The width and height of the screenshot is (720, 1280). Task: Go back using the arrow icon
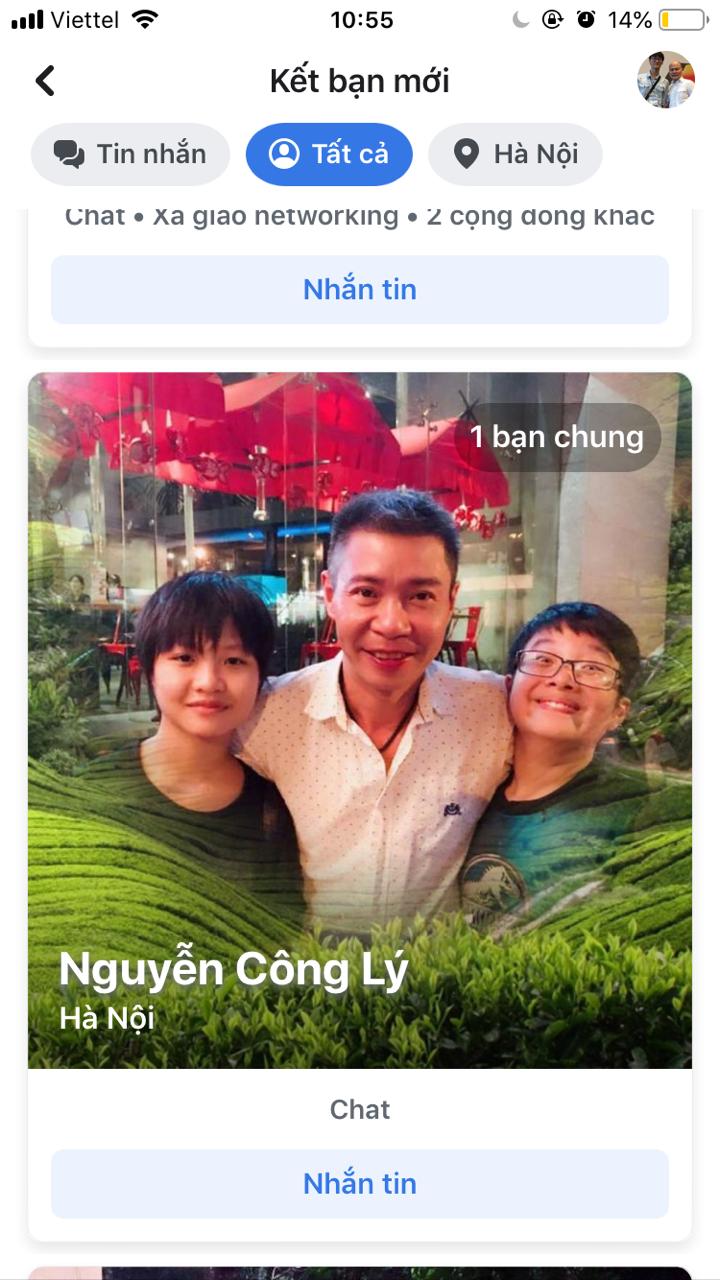(x=45, y=81)
